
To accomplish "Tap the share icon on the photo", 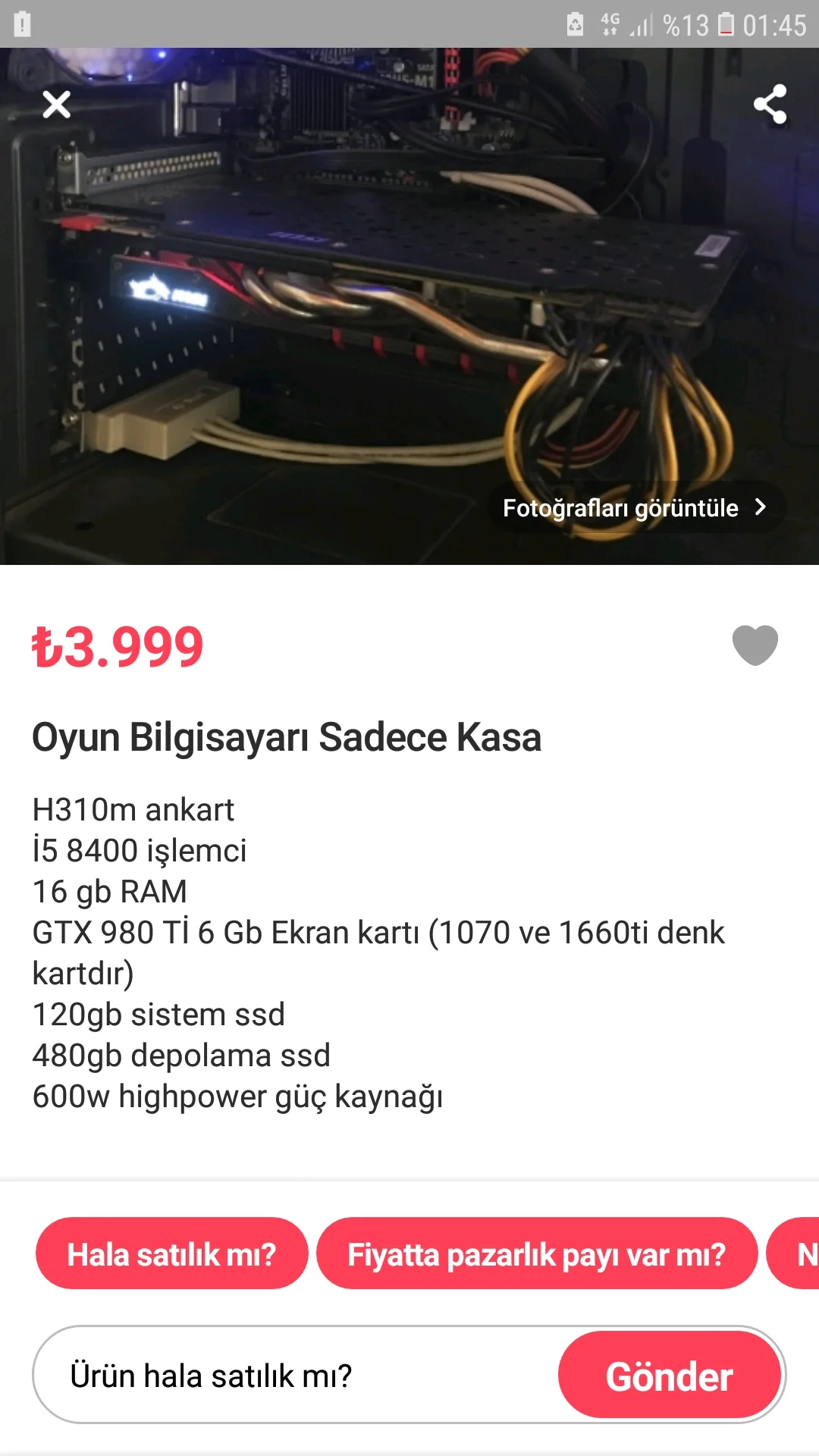I will pyautogui.click(x=771, y=105).
